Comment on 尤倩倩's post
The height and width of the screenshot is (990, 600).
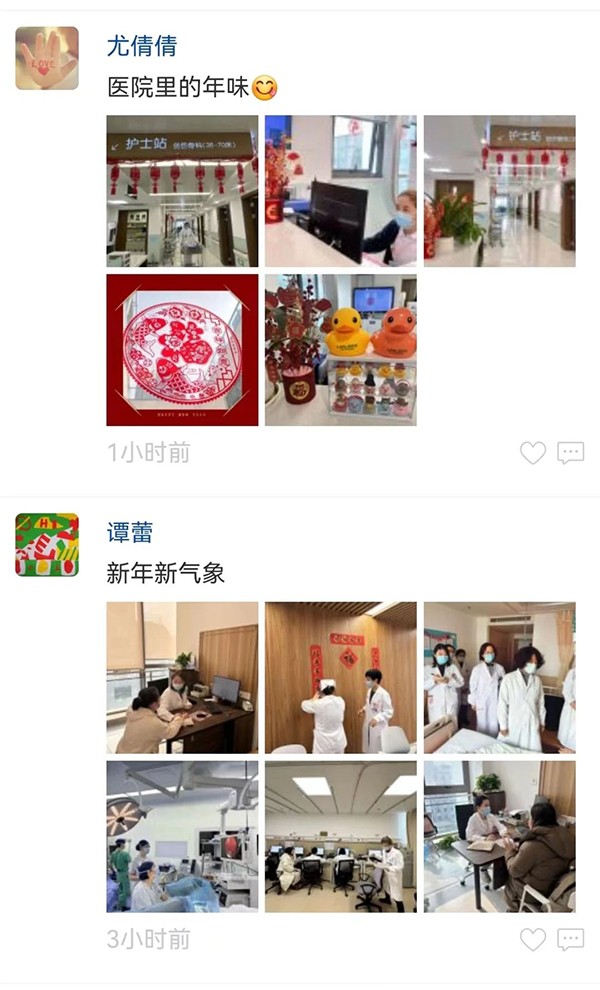[570, 453]
